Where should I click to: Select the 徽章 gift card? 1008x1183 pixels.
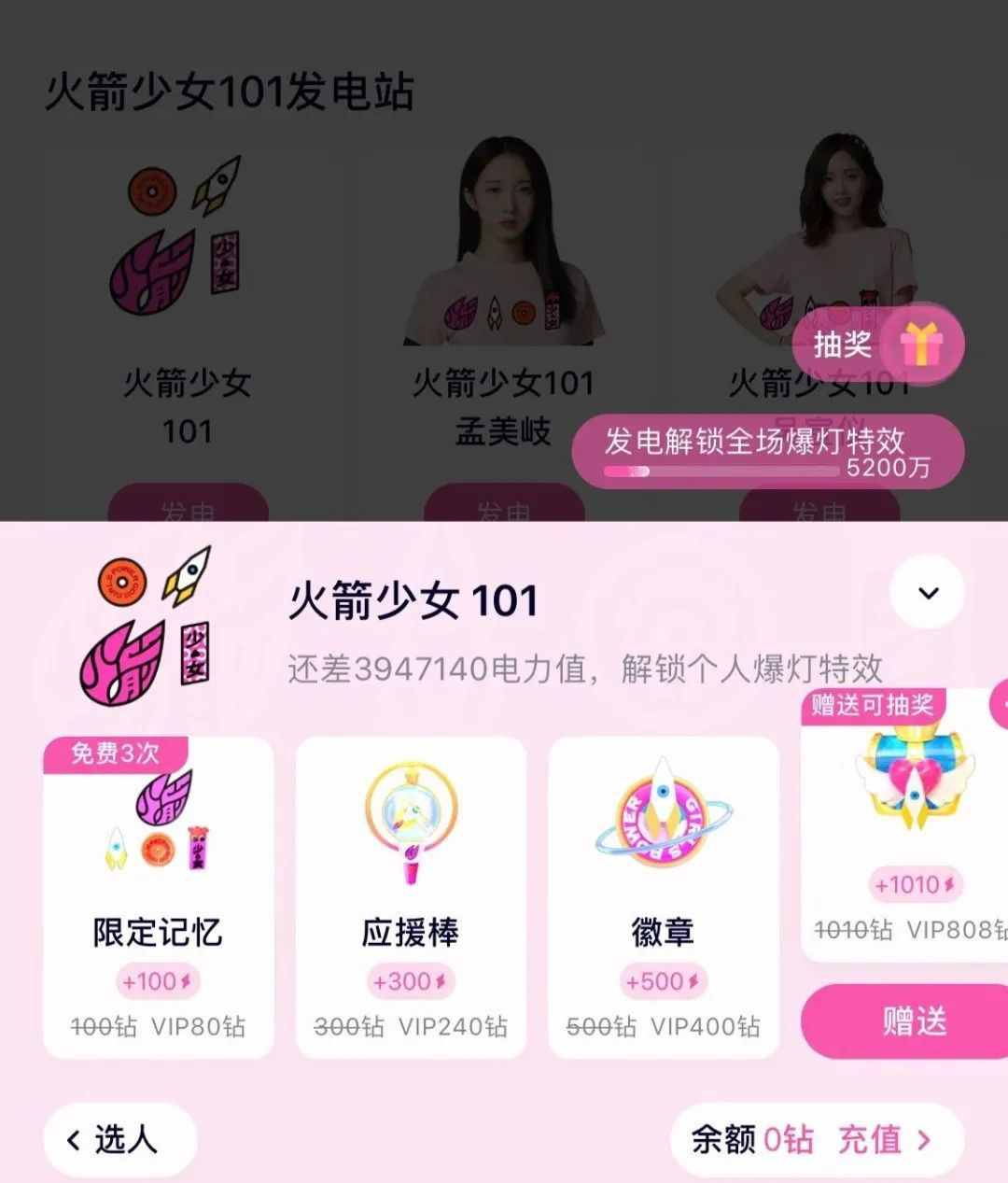pyautogui.click(x=664, y=896)
